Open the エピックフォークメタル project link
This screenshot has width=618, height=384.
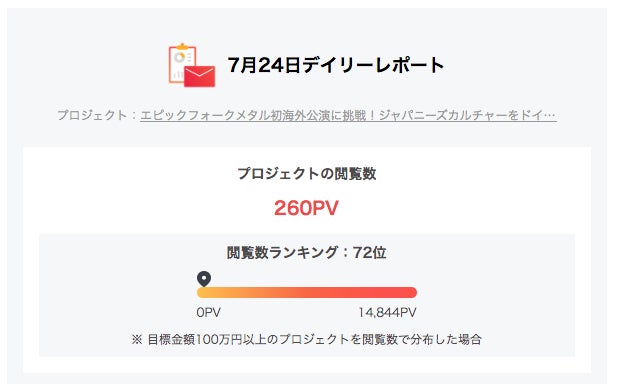point(348,116)
